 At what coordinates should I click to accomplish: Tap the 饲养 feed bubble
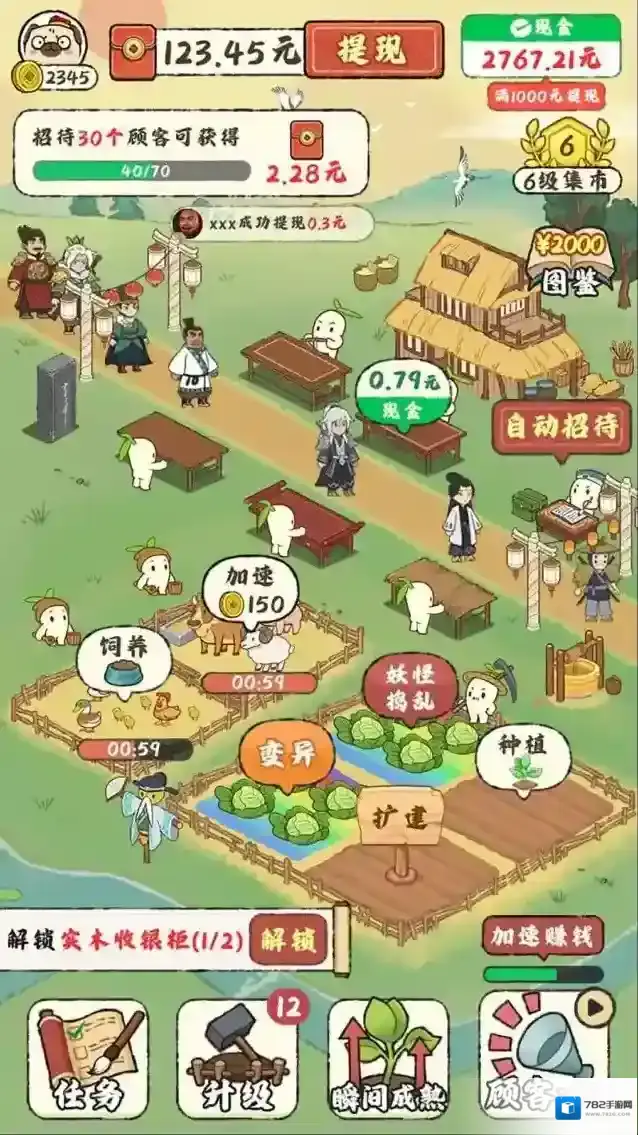[x=124, y=658]
